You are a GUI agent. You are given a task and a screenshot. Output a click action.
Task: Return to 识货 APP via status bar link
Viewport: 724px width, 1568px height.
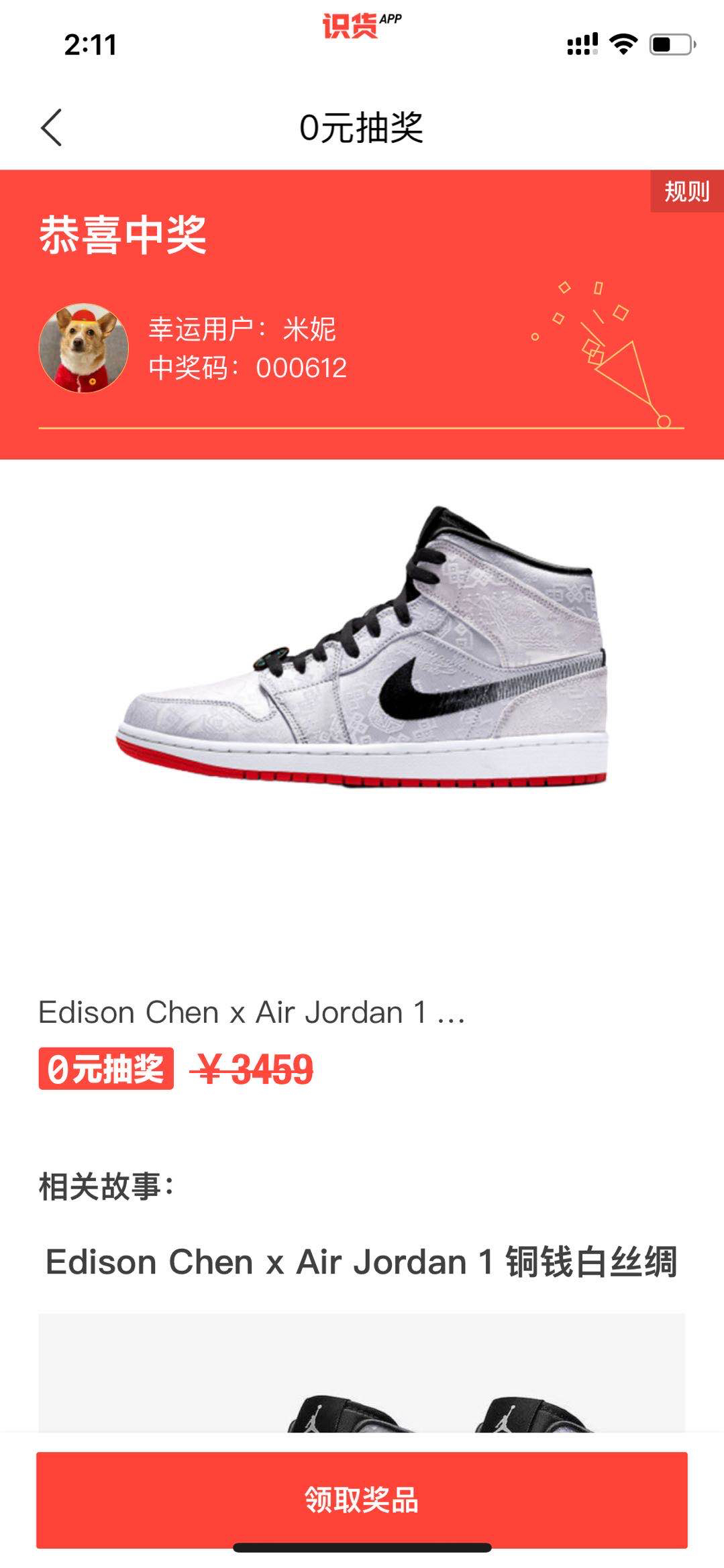360,26
